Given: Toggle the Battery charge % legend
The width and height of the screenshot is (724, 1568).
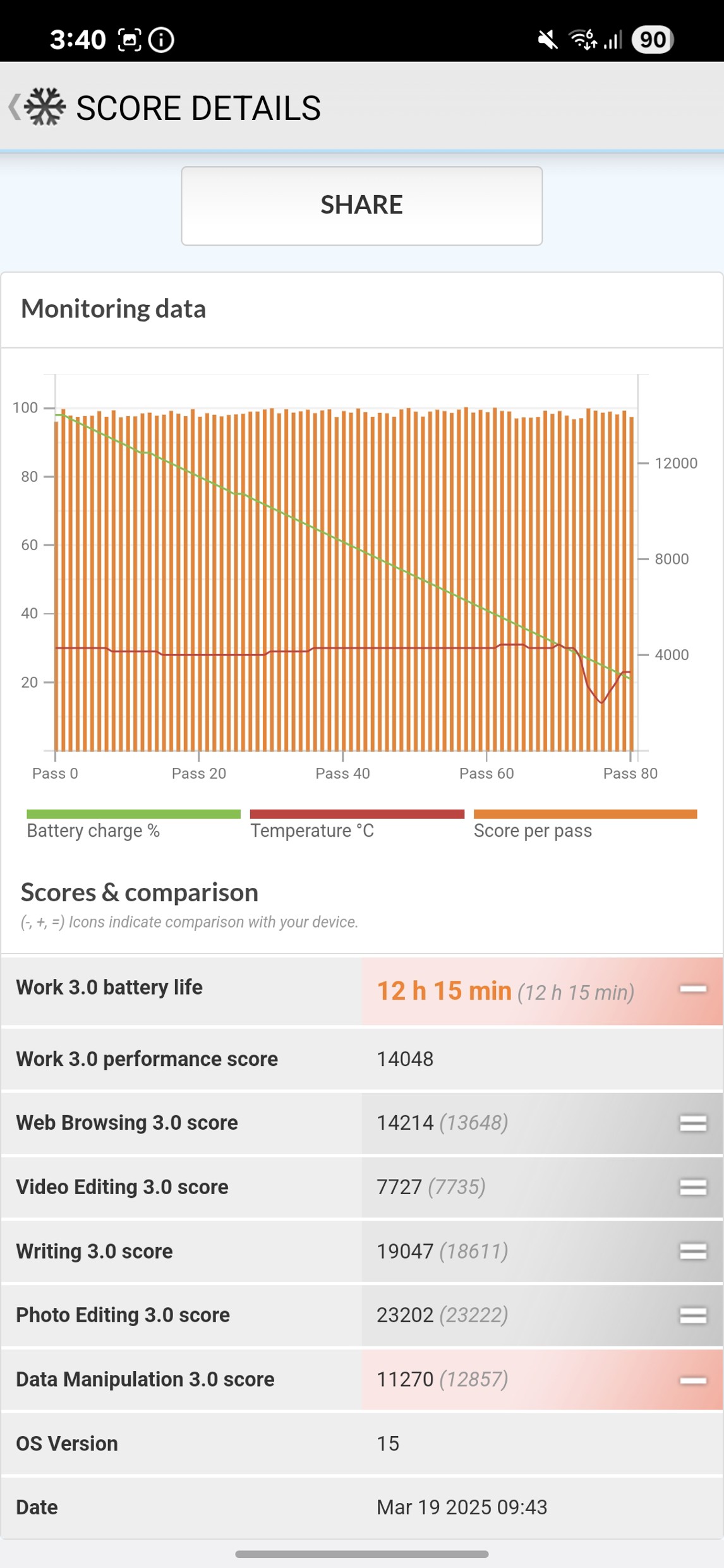Looking at the screenshot, I should click(133, 820).
